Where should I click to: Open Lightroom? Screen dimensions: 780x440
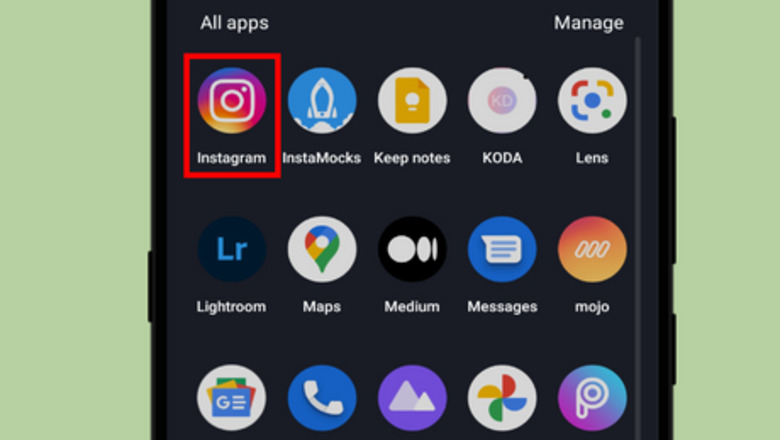232,249
